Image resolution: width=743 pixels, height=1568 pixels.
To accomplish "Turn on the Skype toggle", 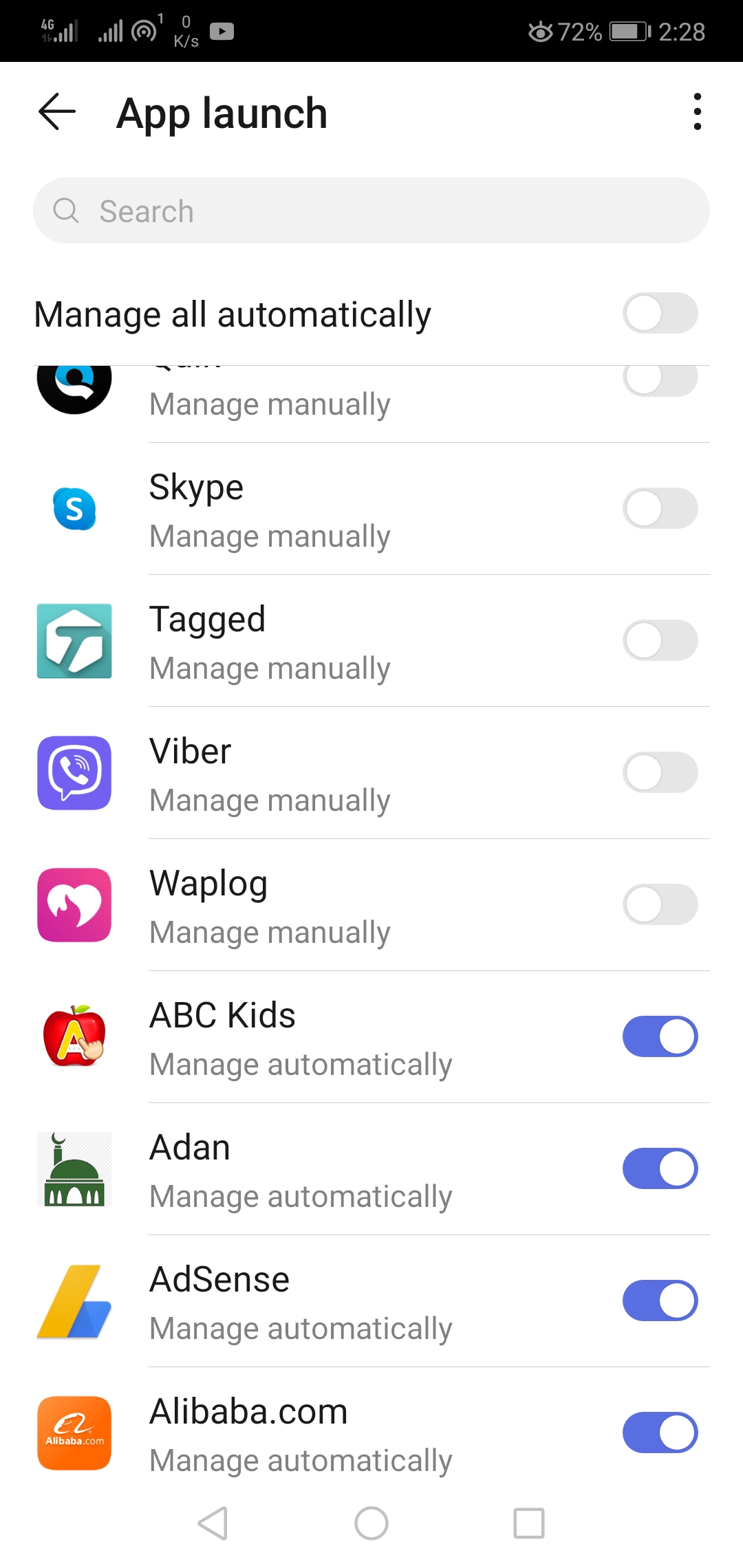I will tap(660, 509).
